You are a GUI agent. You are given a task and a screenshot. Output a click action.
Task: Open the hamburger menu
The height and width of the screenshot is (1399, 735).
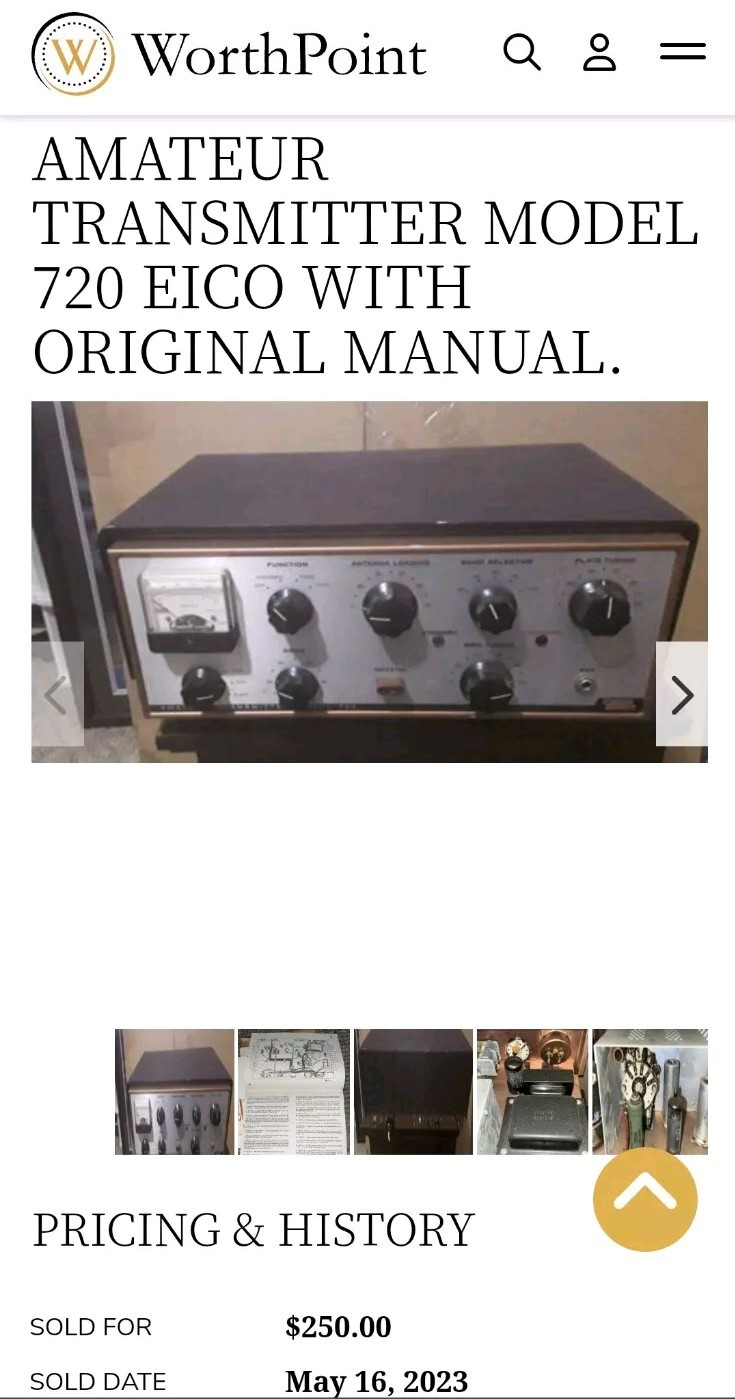point(683,52)
